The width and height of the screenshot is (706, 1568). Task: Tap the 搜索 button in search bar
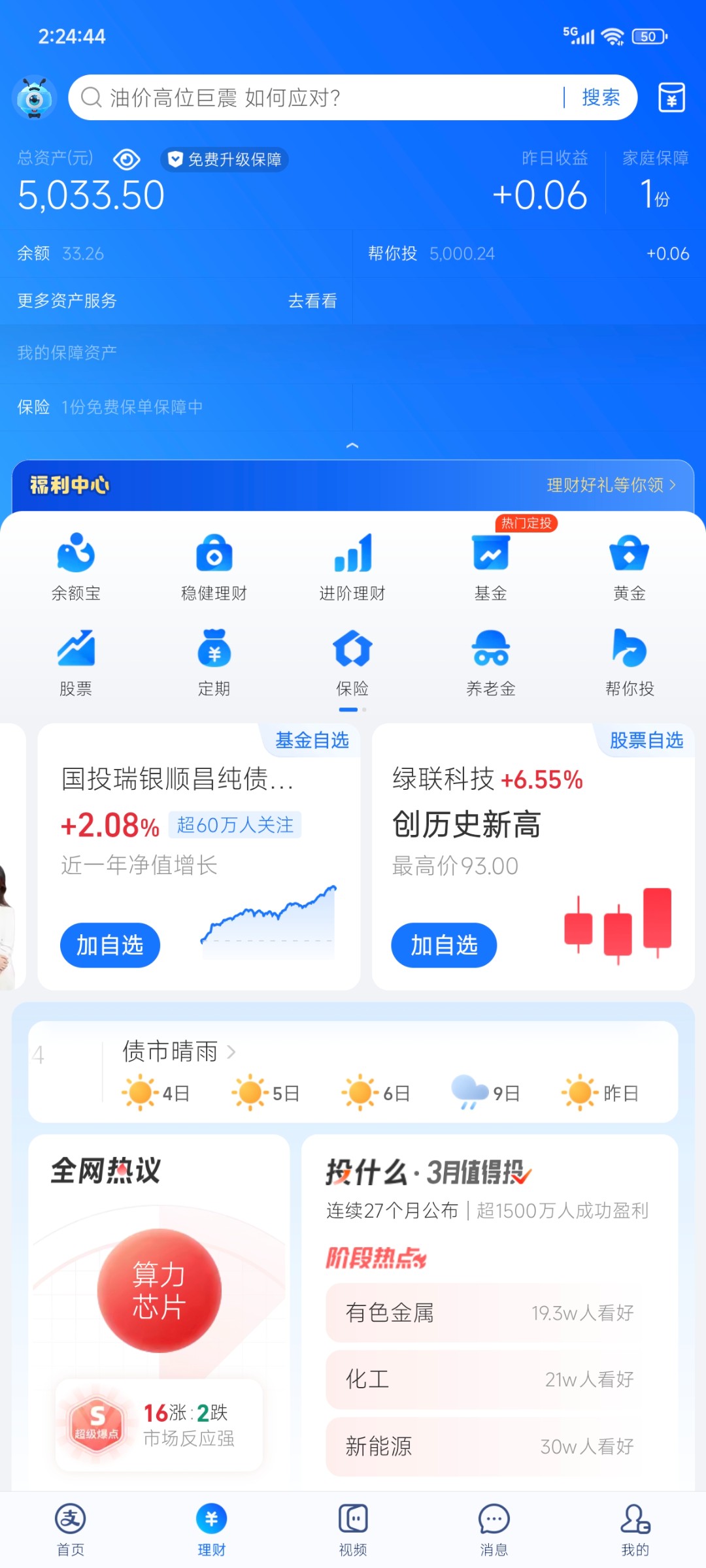pyautogui.click(x=600, y=98)
